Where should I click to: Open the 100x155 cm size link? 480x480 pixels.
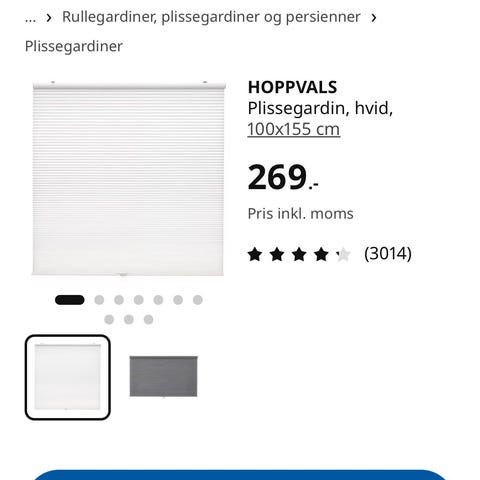click(x=294, y=129)
